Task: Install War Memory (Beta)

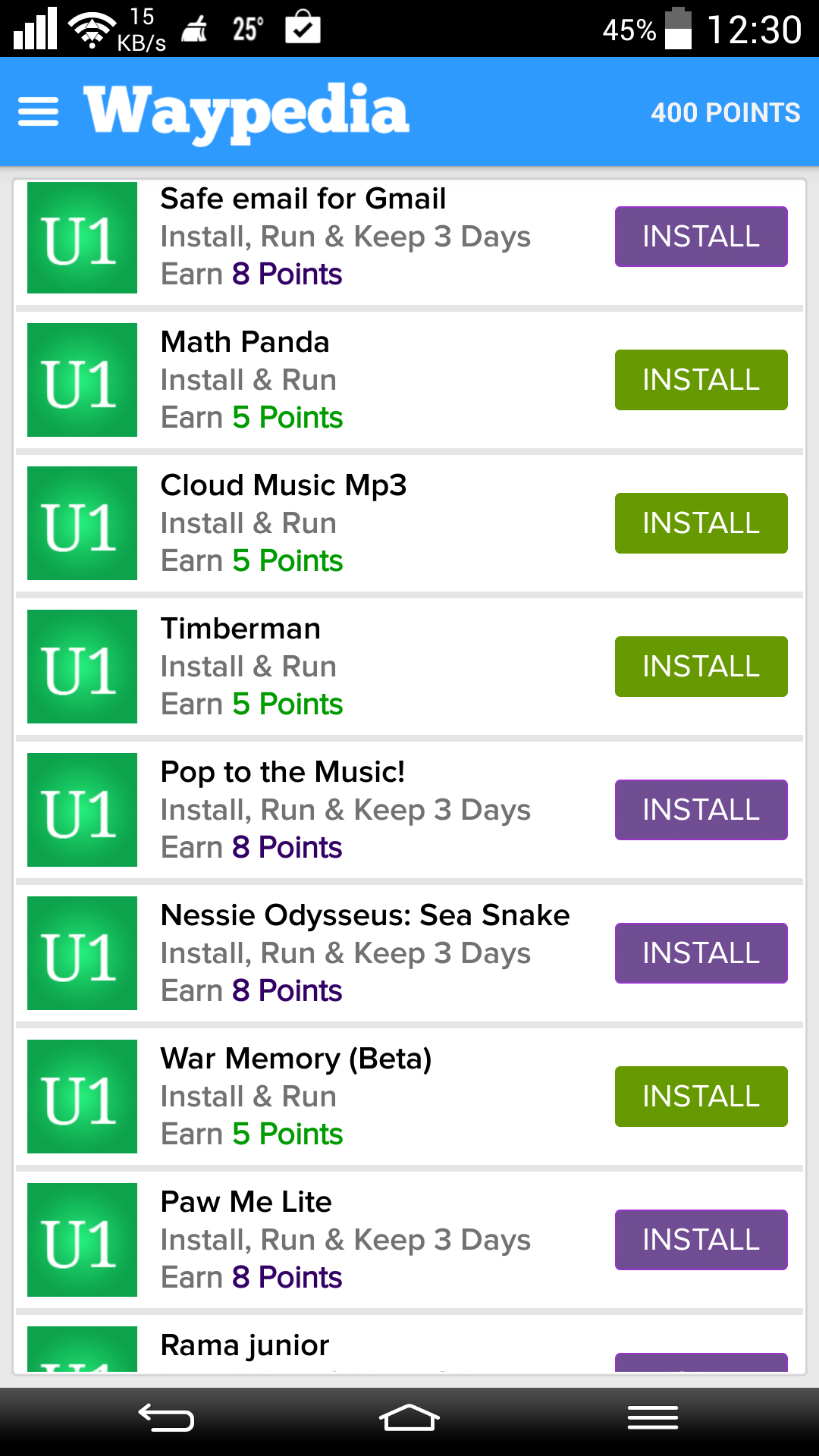Action: (701, 1097)
